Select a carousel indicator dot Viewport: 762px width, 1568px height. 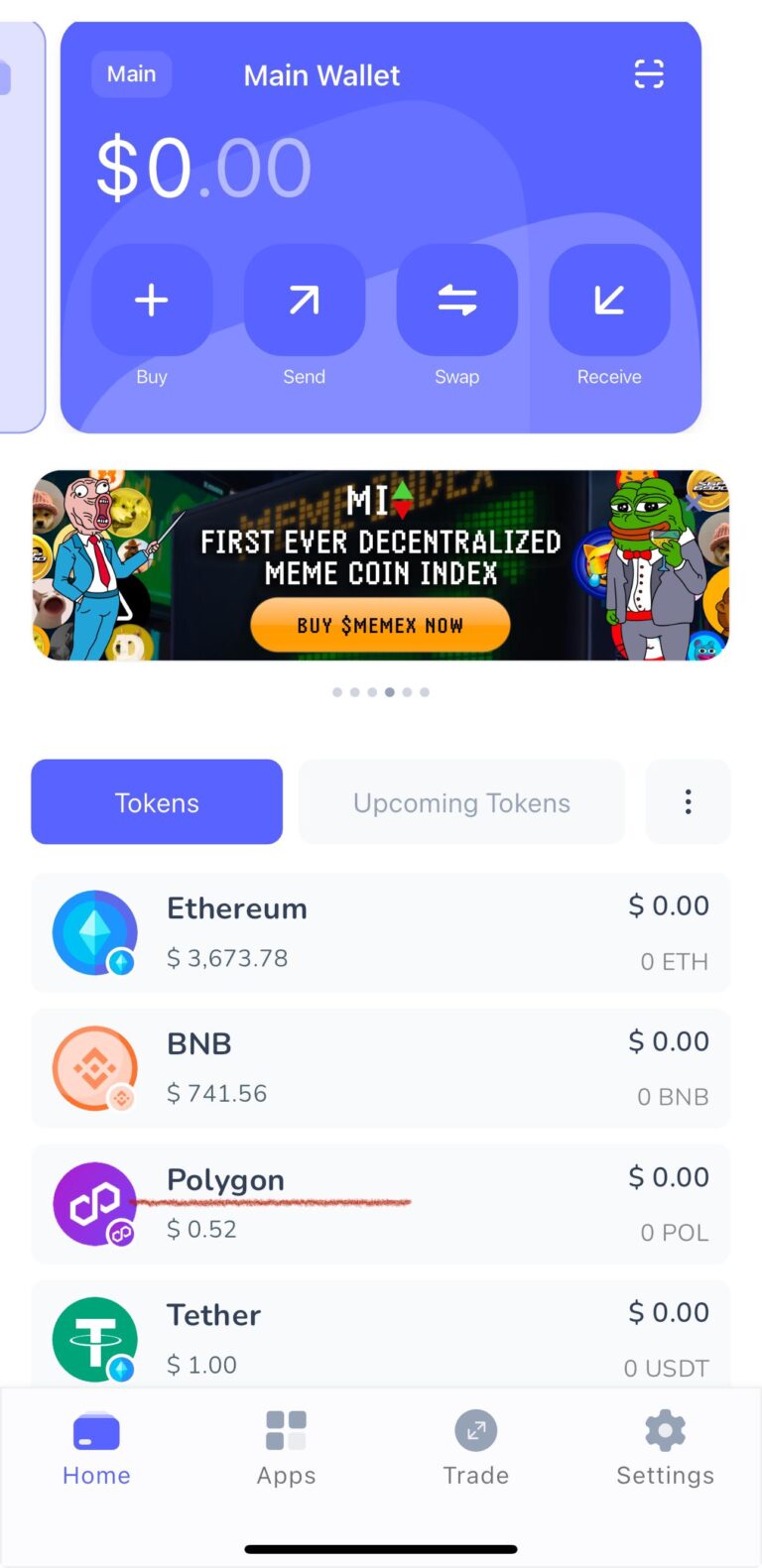tap(389, 692)
